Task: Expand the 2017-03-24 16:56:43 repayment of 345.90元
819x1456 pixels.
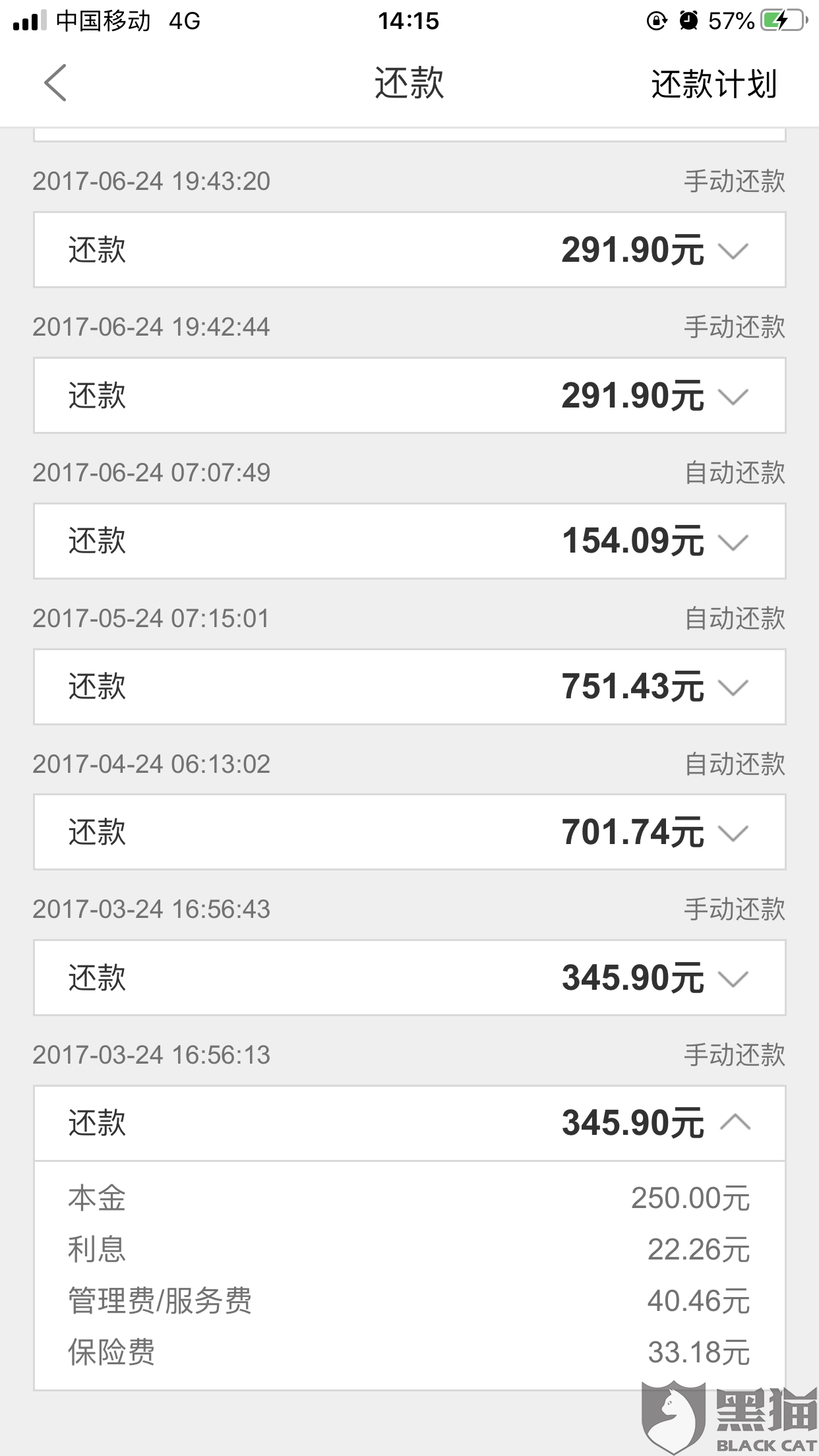Action: pyautogui.click(x=733, y=979)
